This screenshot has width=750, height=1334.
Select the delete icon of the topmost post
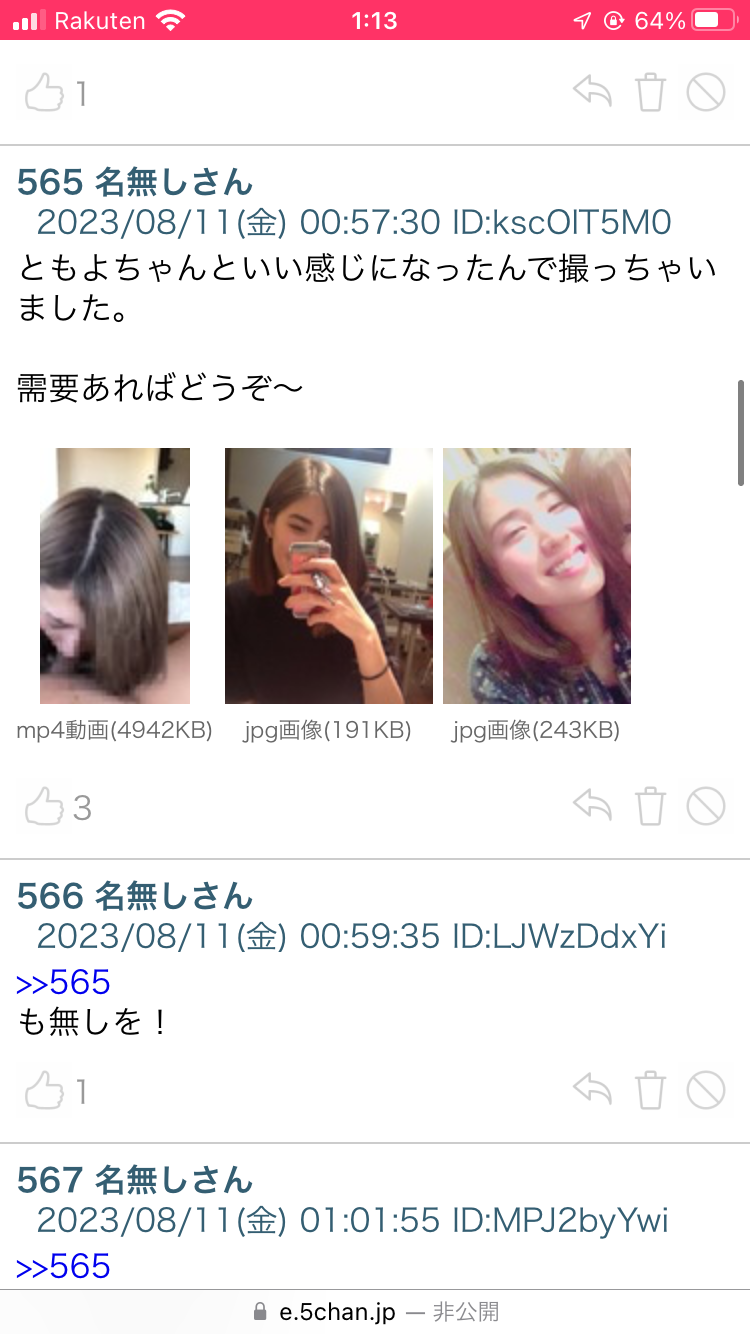(651, 90)
